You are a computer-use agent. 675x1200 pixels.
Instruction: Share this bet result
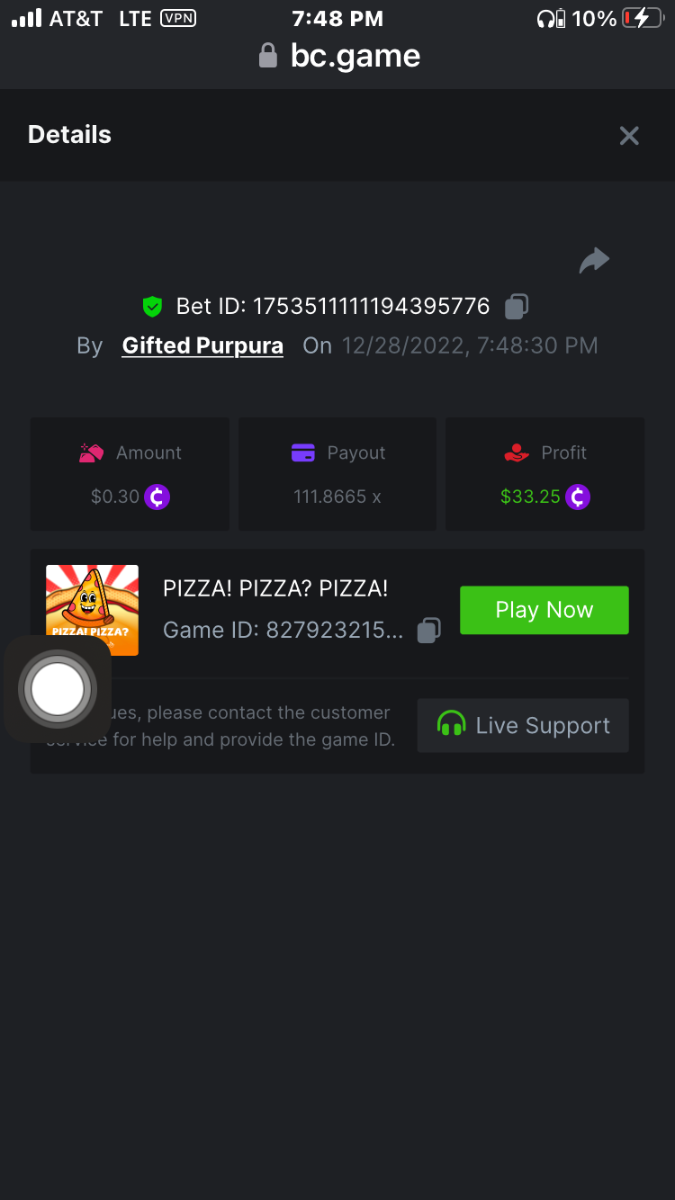(x=594, y=261)
